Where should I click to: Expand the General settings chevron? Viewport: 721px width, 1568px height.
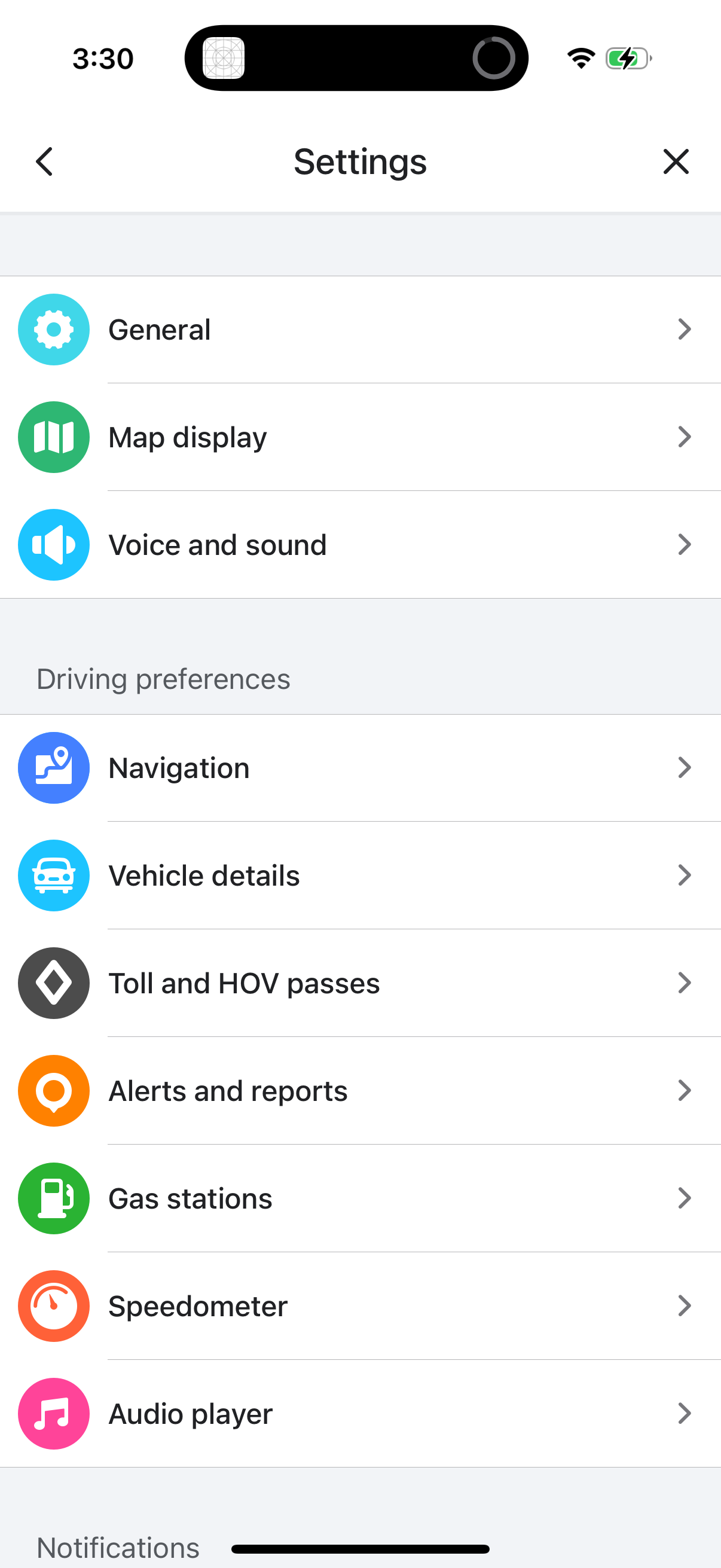685,330
